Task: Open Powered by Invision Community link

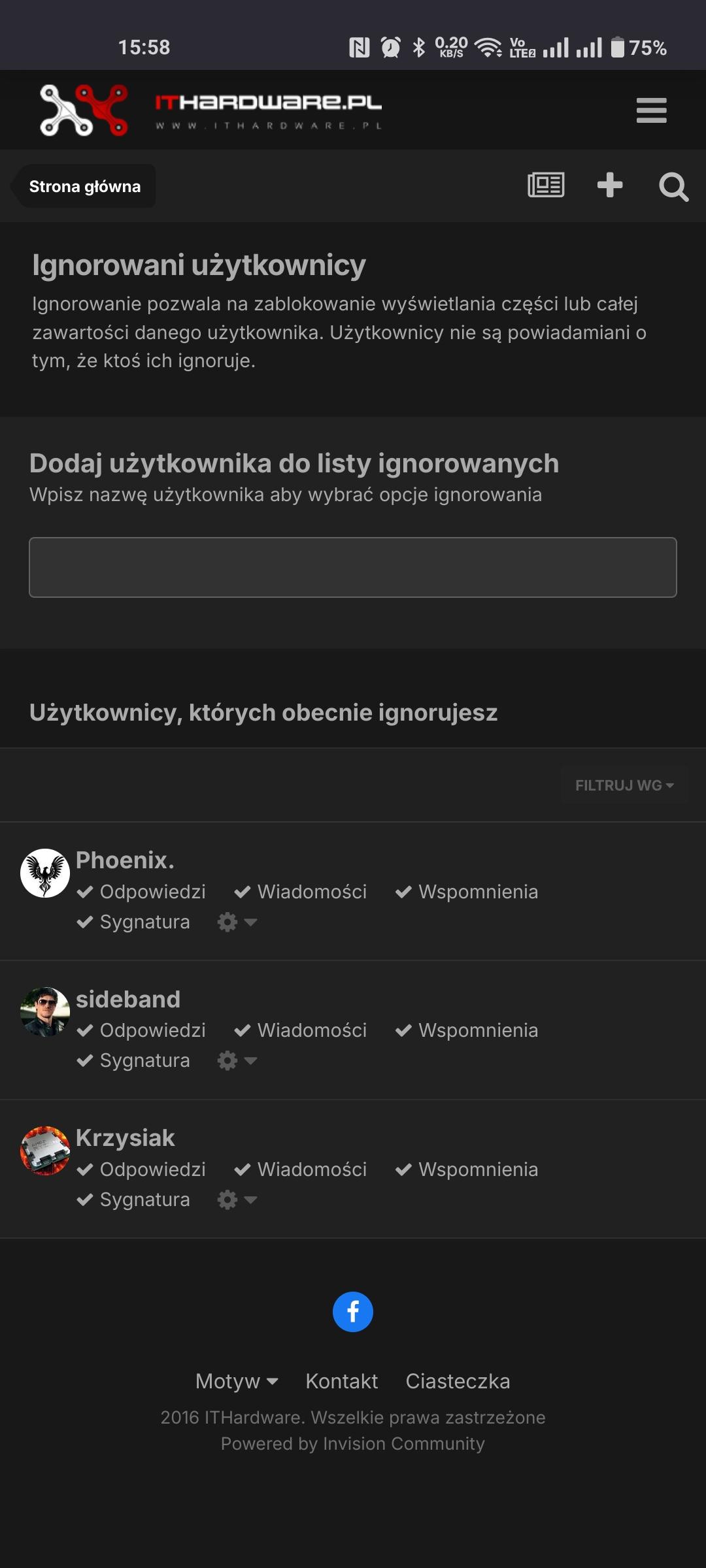Action: tap(353, 1444)
